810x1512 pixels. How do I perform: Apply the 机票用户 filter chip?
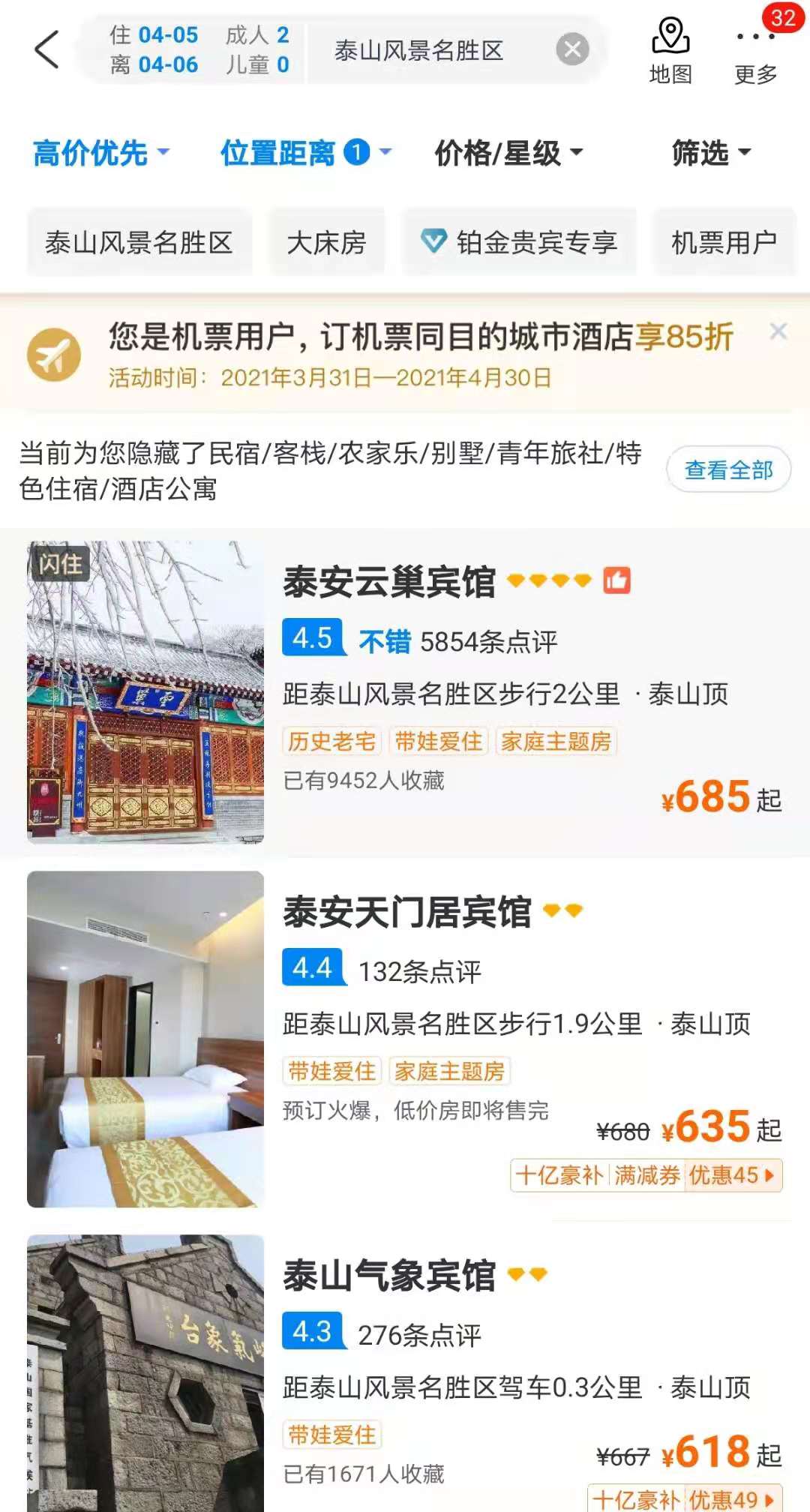724,243
